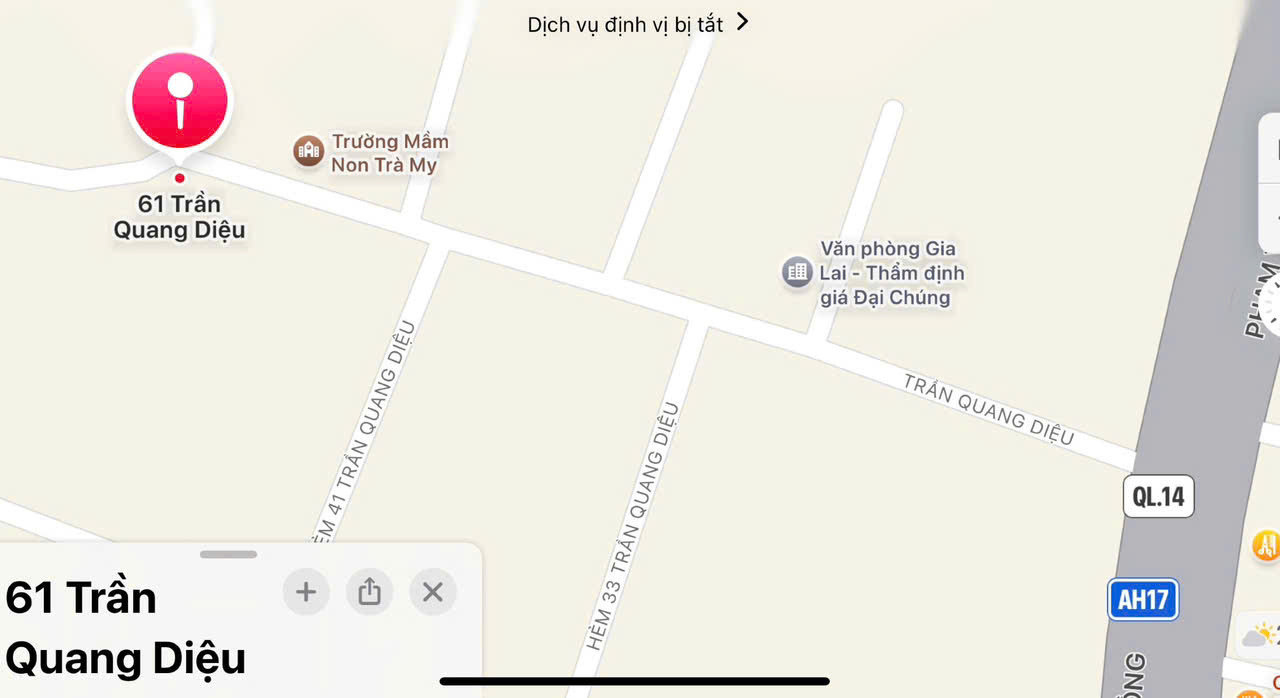Screen dimensions: 1280x698
Task: Share the 61 Trần Quang Diệu location
Action: [x=370, y=592]
